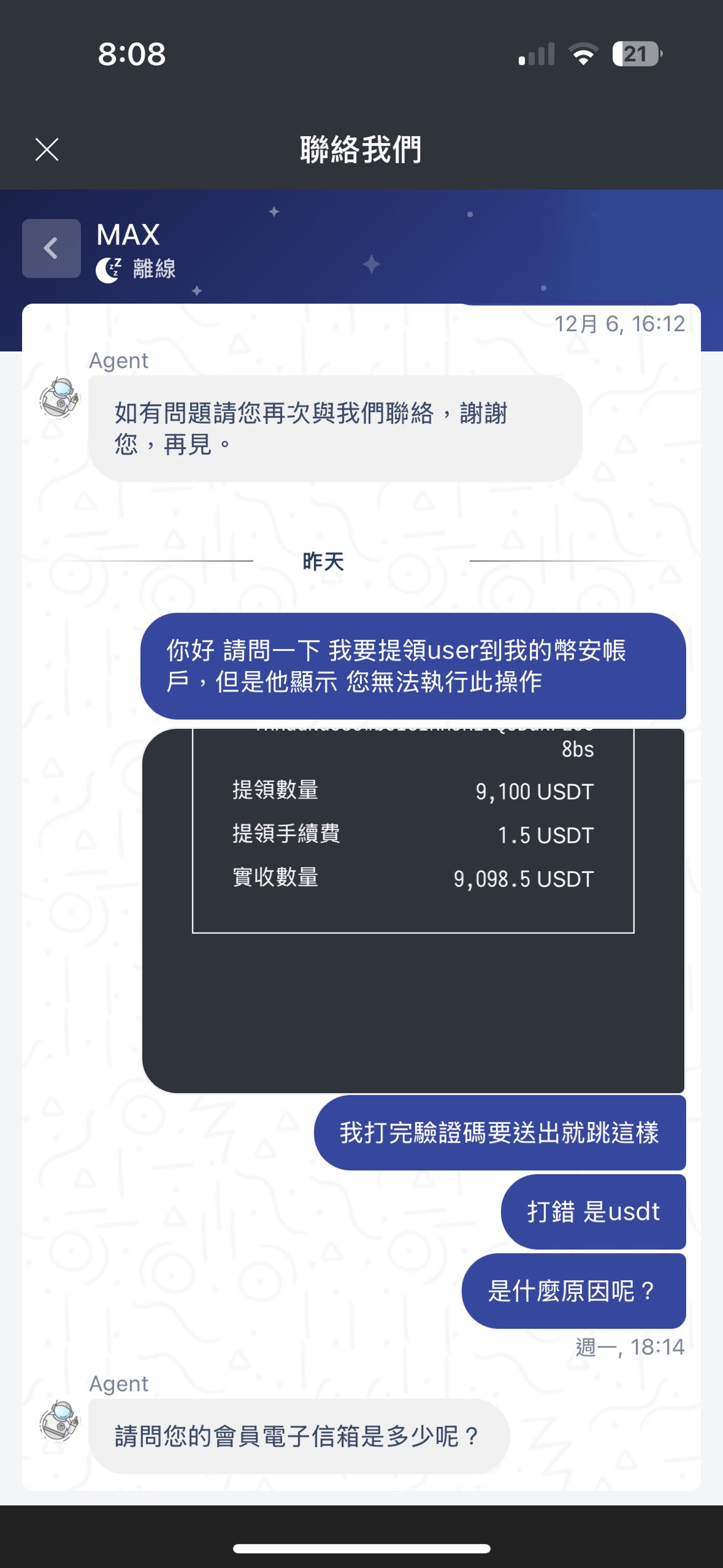Select the greeting message about 幣安帳戶 withdrawal
The width and height of the screenshot is (723, 1568).
[417, 668]
